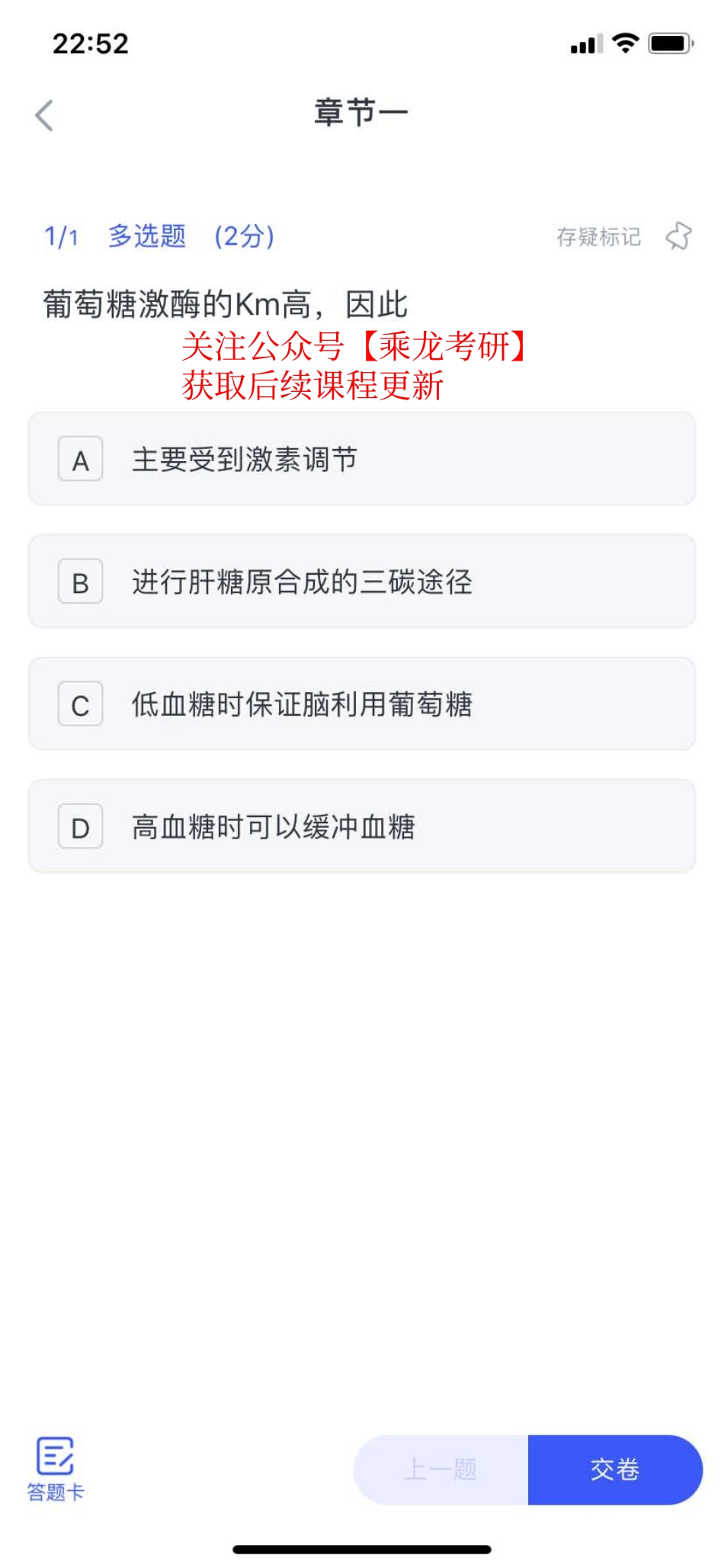Open the 答题卡 answer sheet

pyautogui.click(x=55, y=1468)
